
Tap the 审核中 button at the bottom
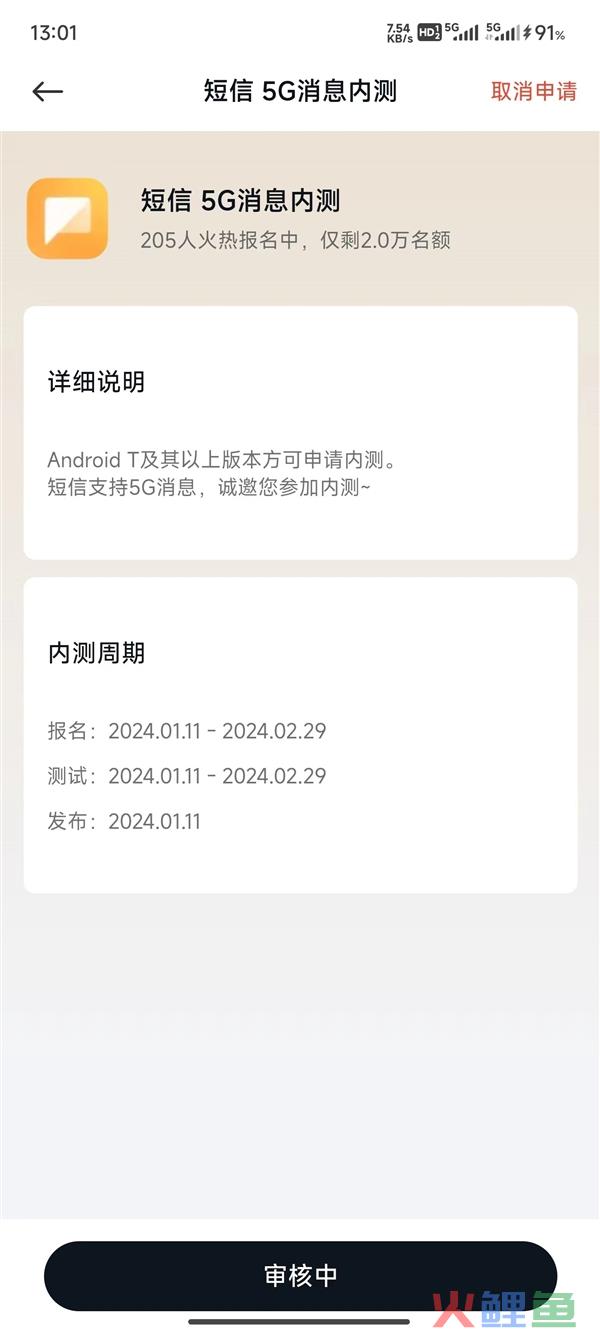[x=300, y=1275]
